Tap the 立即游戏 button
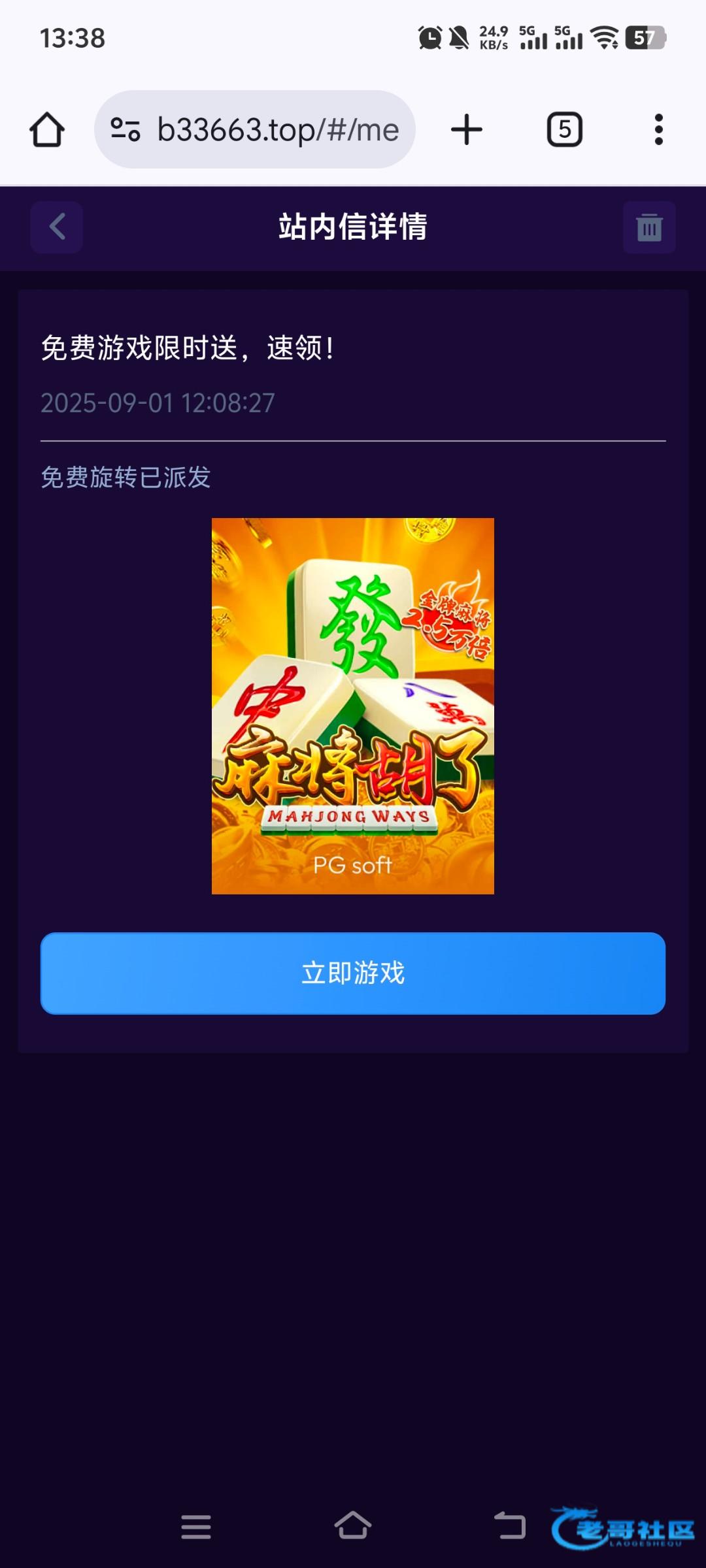The width and height of the screenshot is (706, 1568). coord(353,973)
